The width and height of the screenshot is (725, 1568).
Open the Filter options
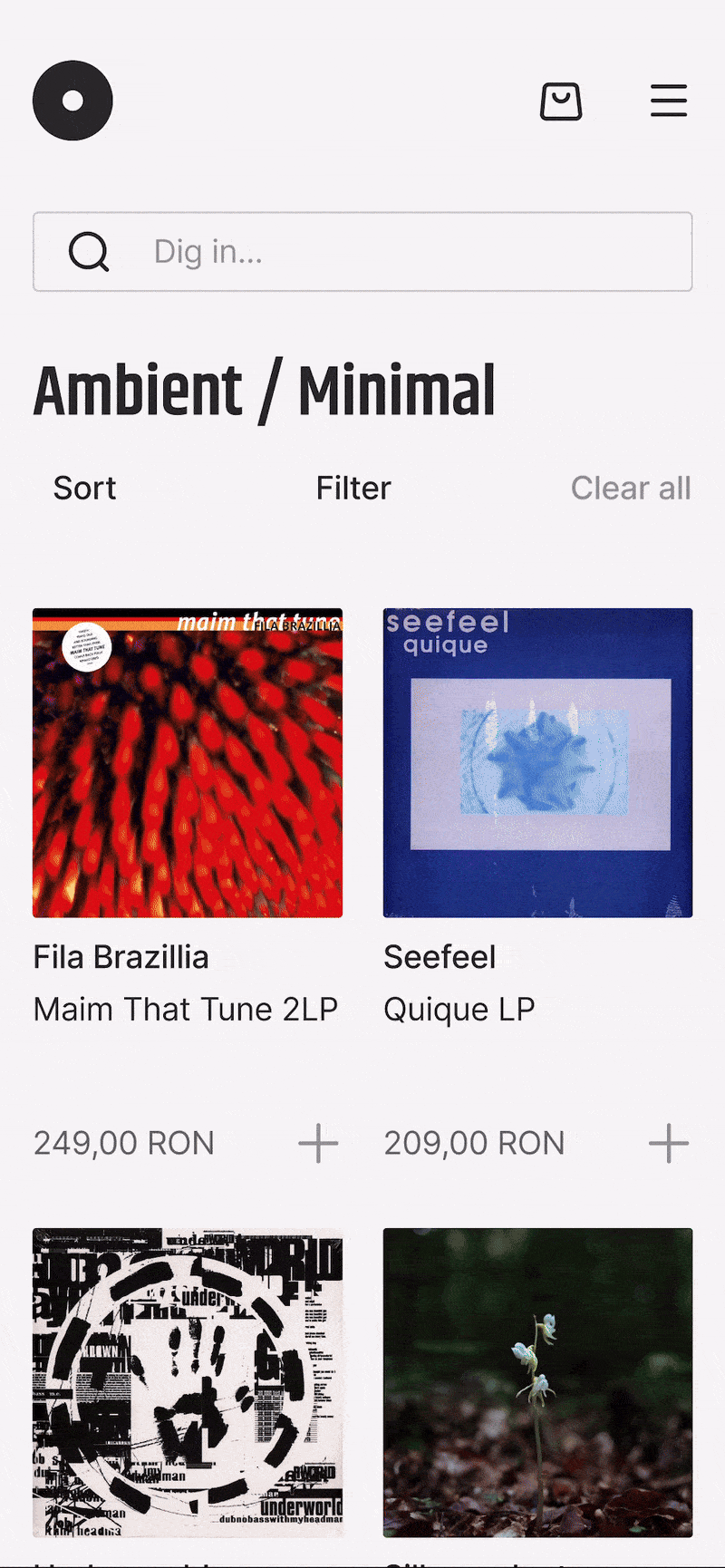coord(353,489)
